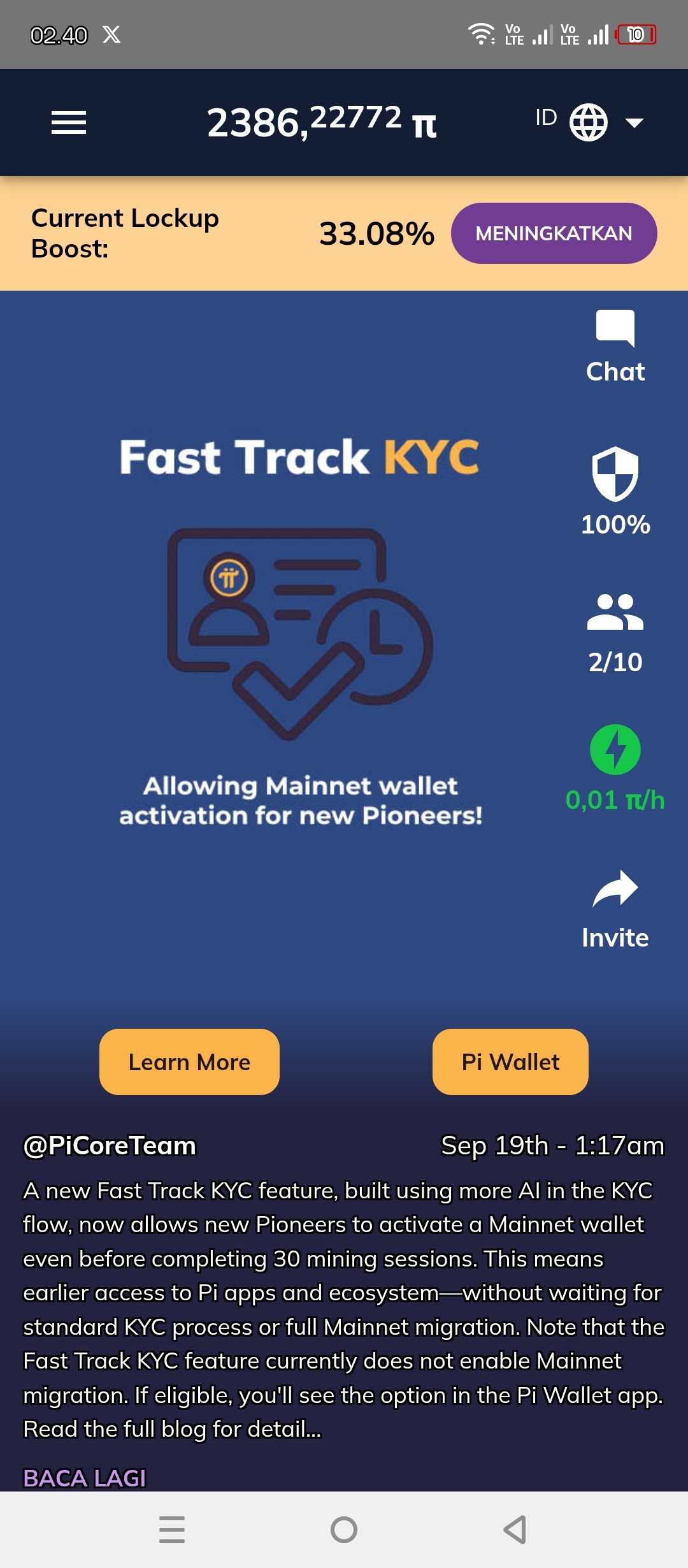688x1568 pixels.
Task: Go back using system back button
Action: (x=515, y=1530)
